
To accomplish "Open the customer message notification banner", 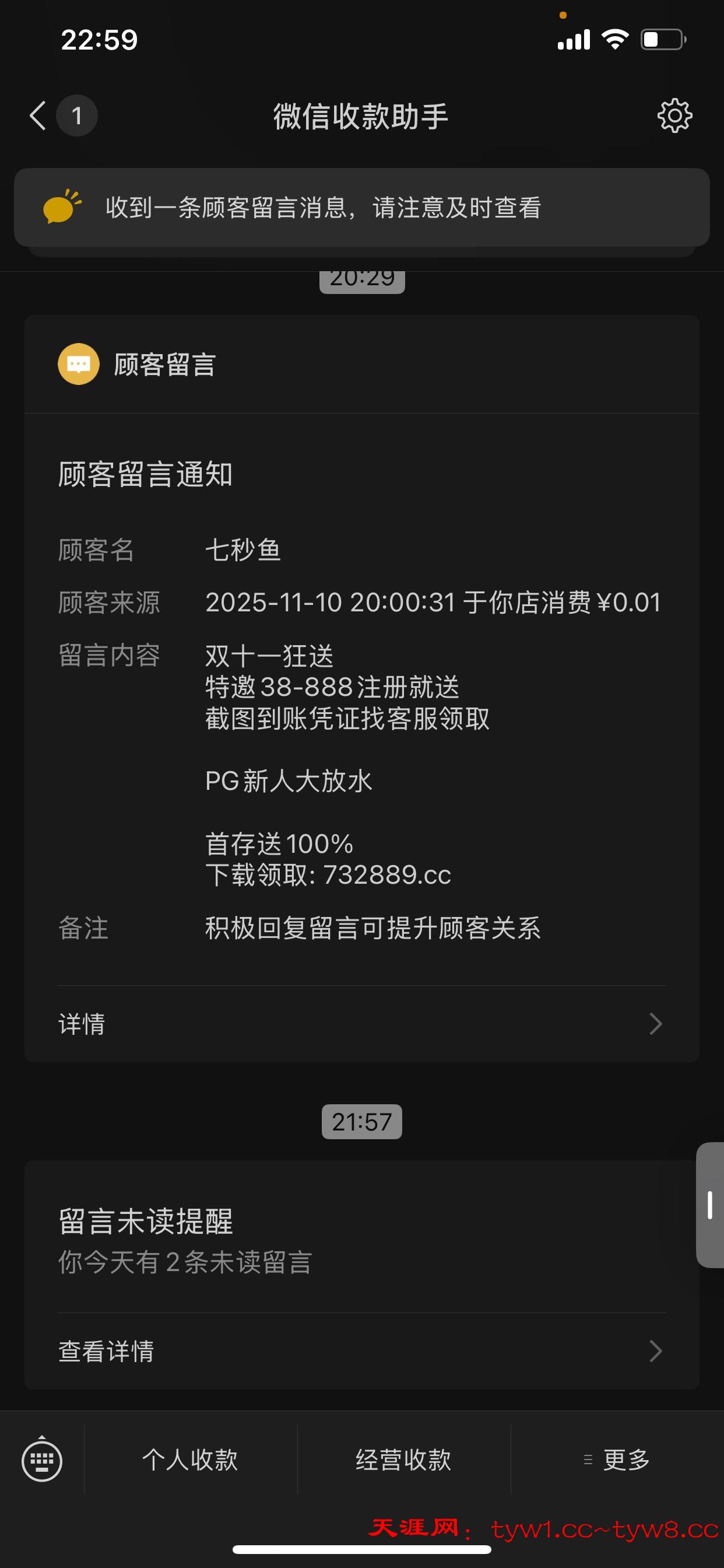I will [x=361, y=208].
